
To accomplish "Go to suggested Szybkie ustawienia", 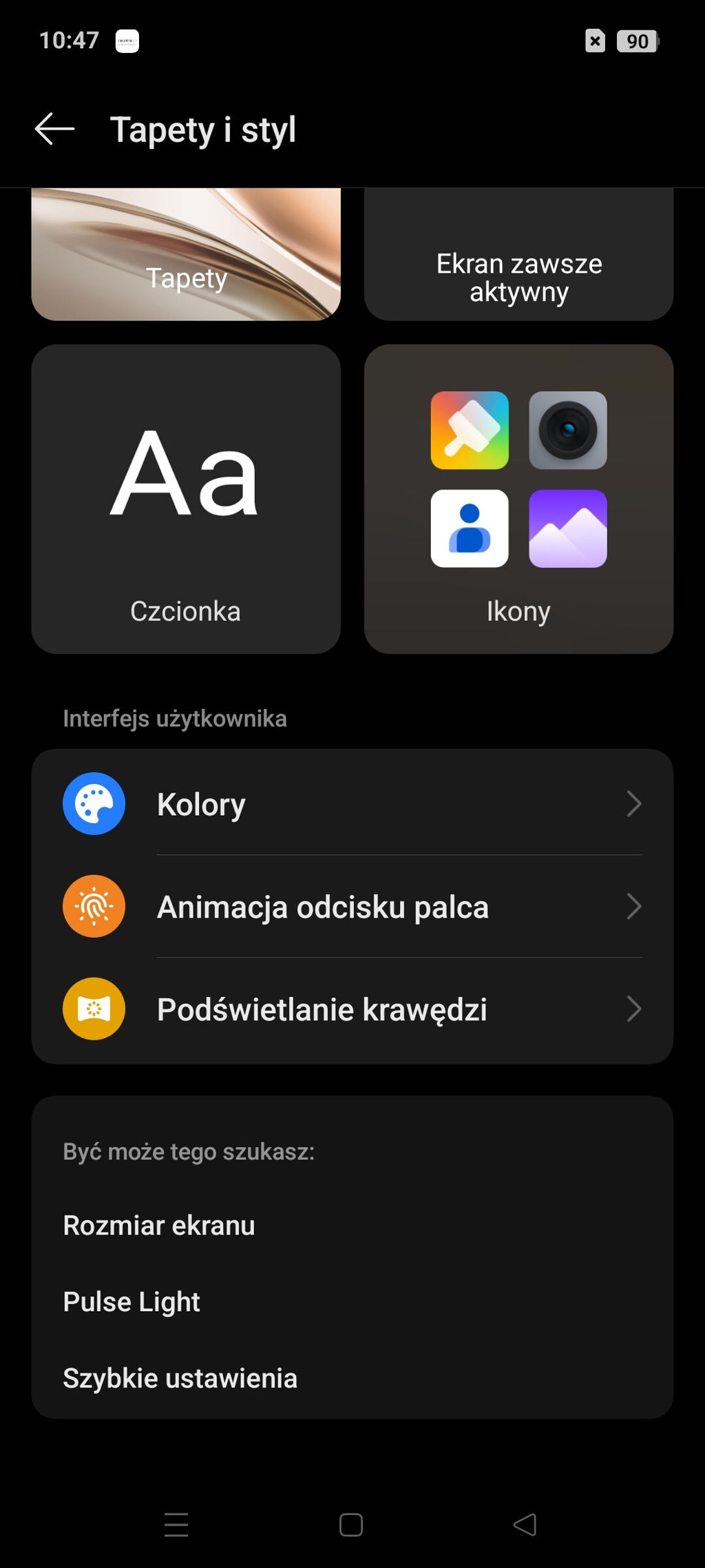I will pyautogui.click(x=180, y=1379).
